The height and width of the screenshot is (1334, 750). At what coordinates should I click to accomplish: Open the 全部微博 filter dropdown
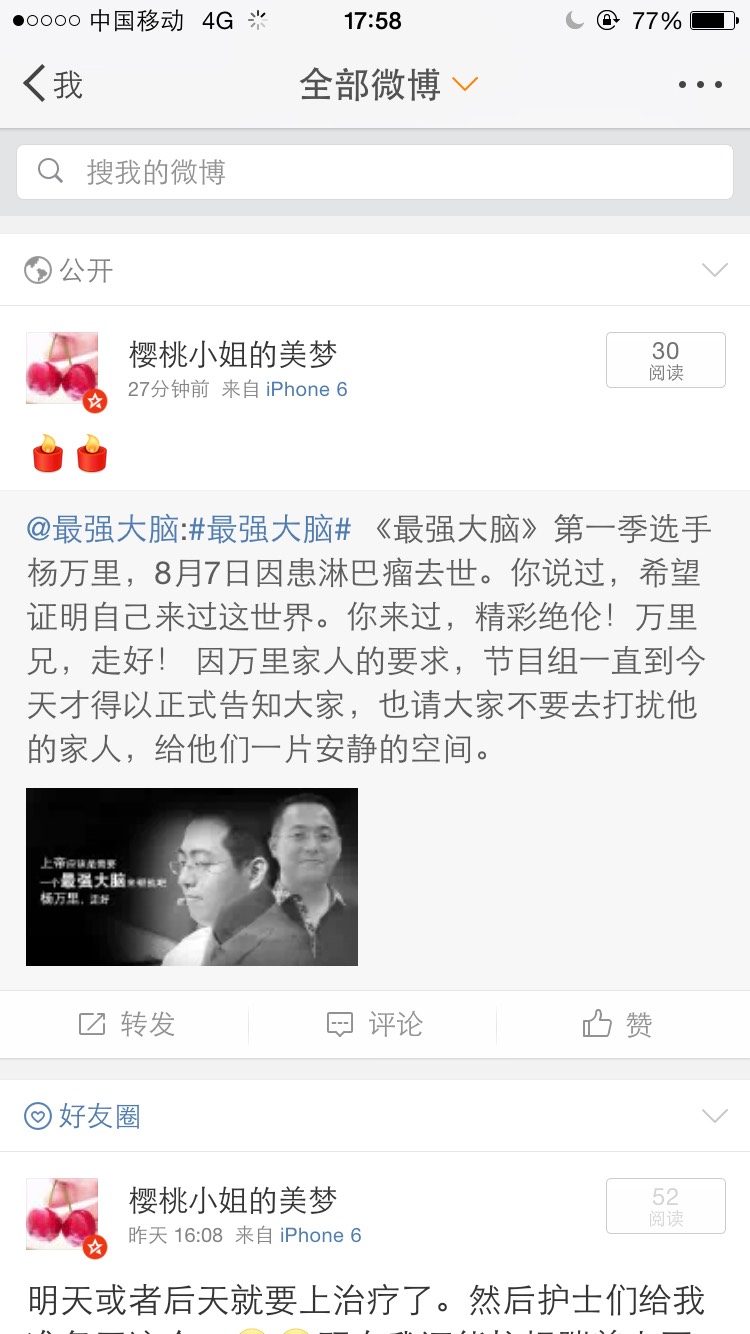389,85
